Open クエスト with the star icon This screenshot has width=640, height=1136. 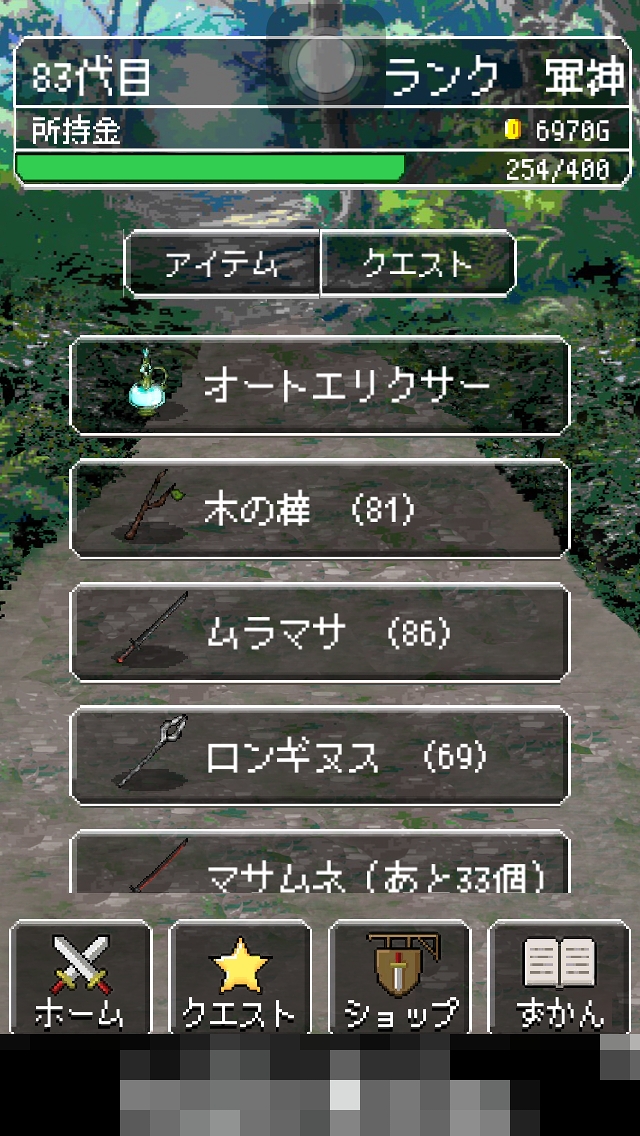[x=240, y=977]
